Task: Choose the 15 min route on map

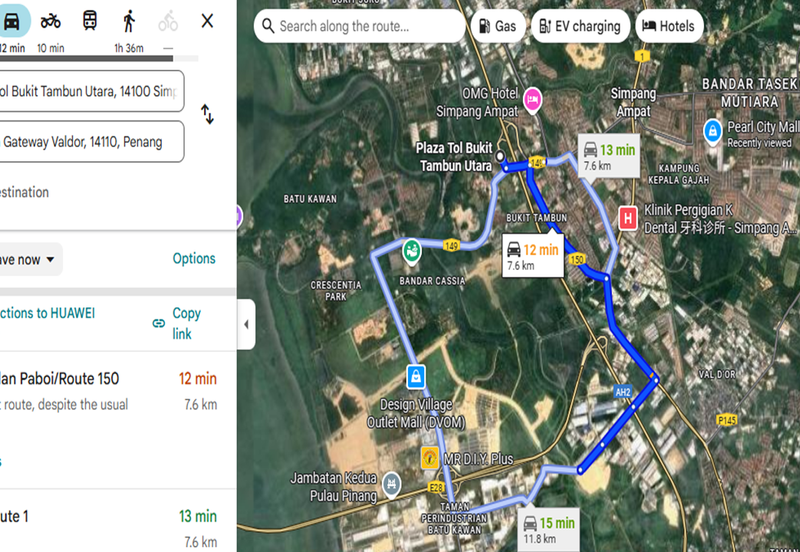Action: pos(550,529)
